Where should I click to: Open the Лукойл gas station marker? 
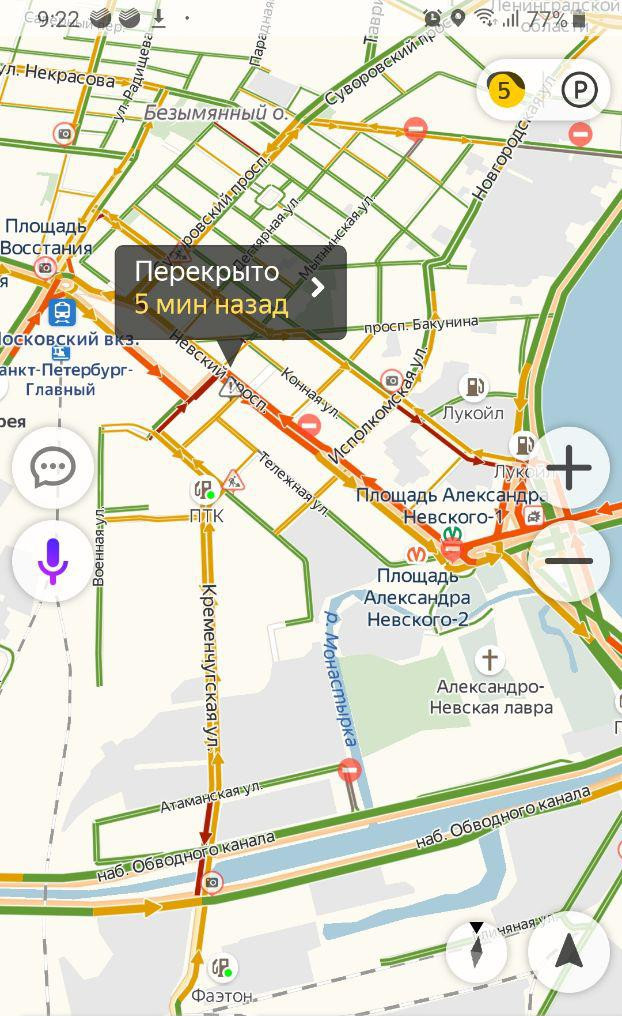[474, 388]
